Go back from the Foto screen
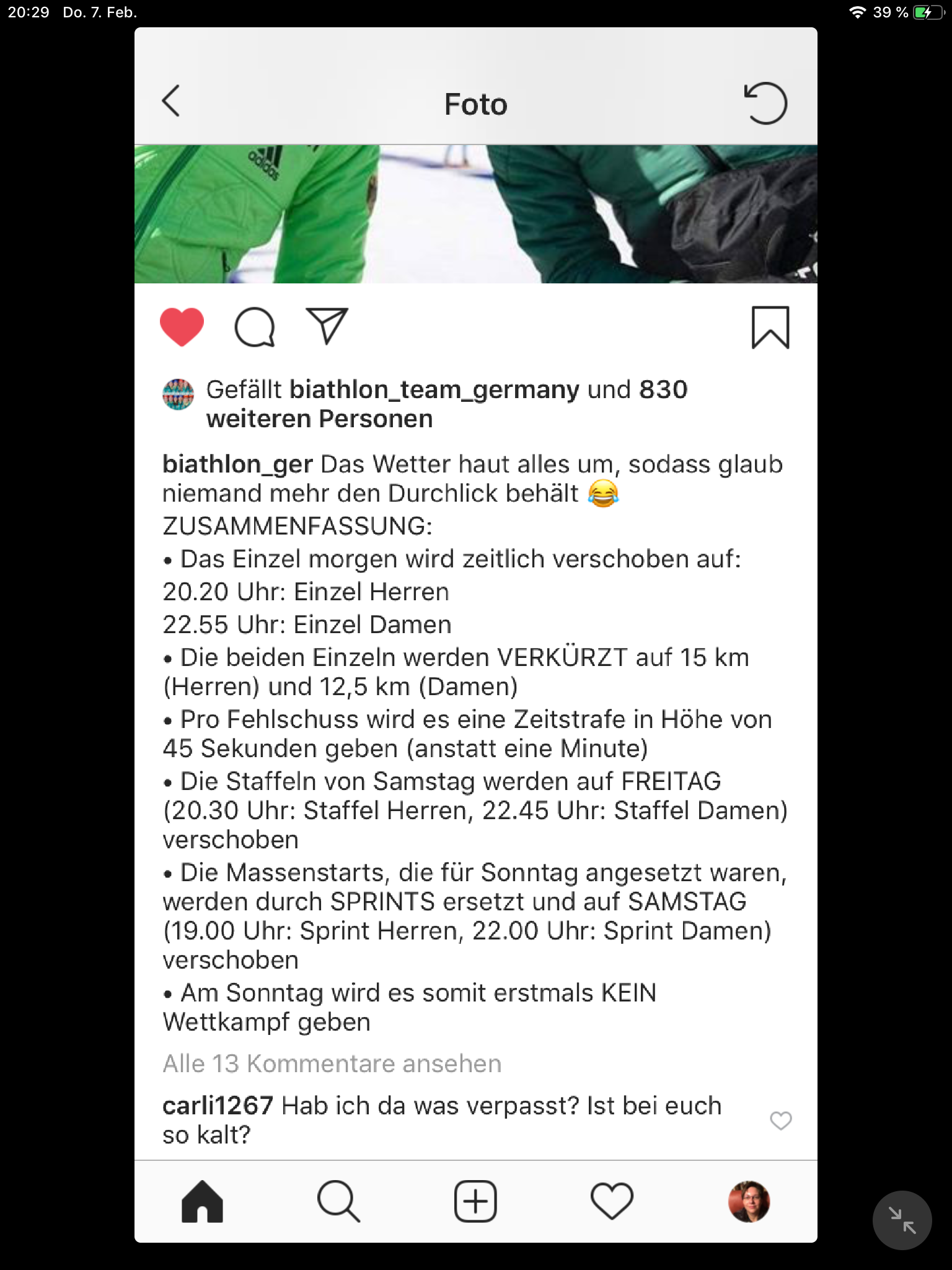Viewport: 952px width, 1270px height. click(x=171, y=101)
